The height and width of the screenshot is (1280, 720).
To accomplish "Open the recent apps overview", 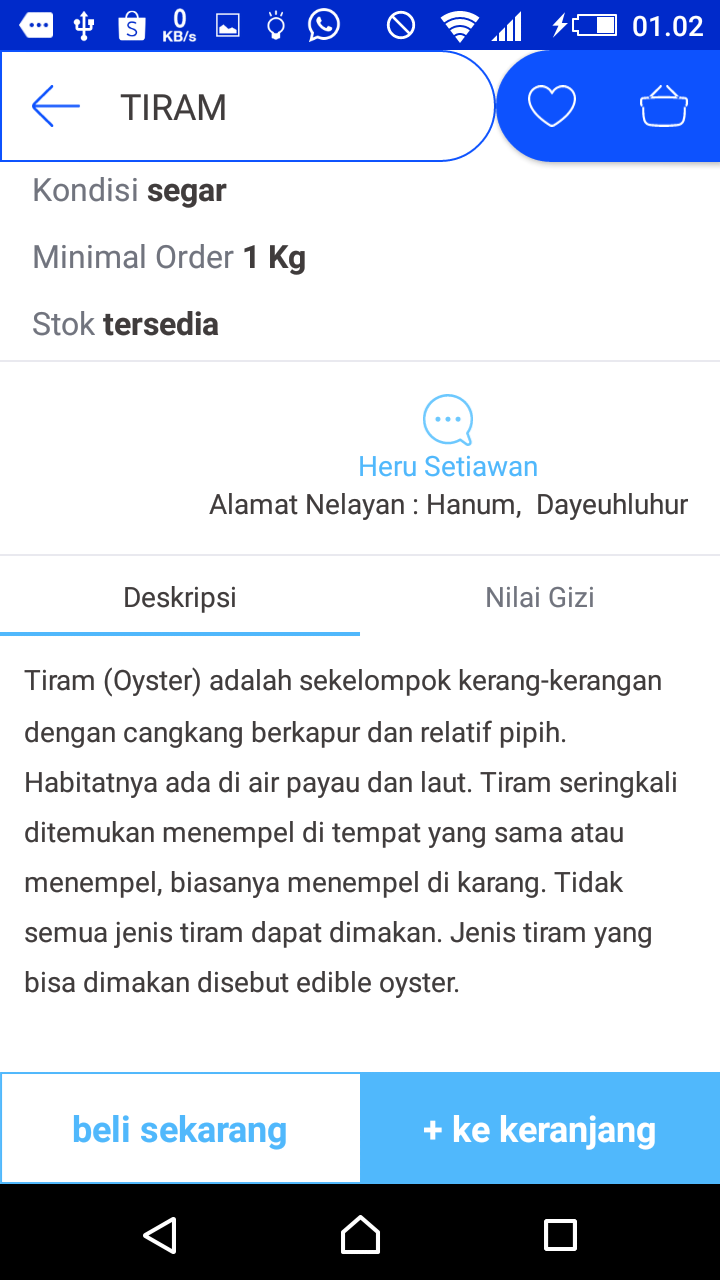I will pyautogui.click(x=560, y=1235).
